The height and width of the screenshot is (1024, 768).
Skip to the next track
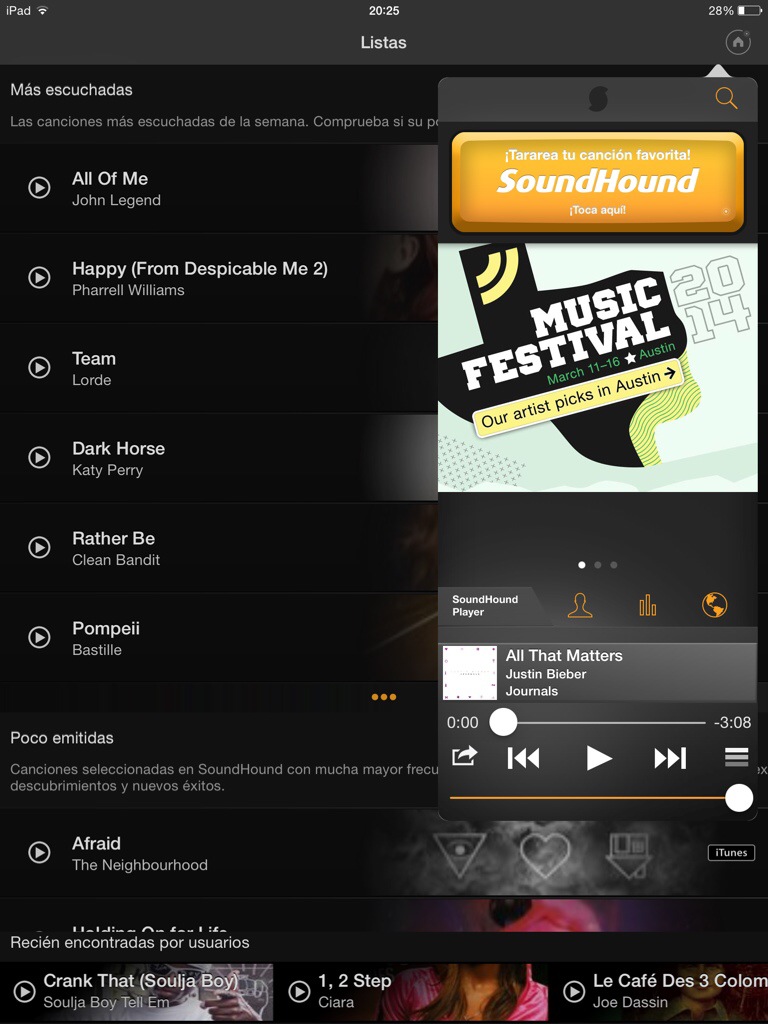tap(670, 758)
